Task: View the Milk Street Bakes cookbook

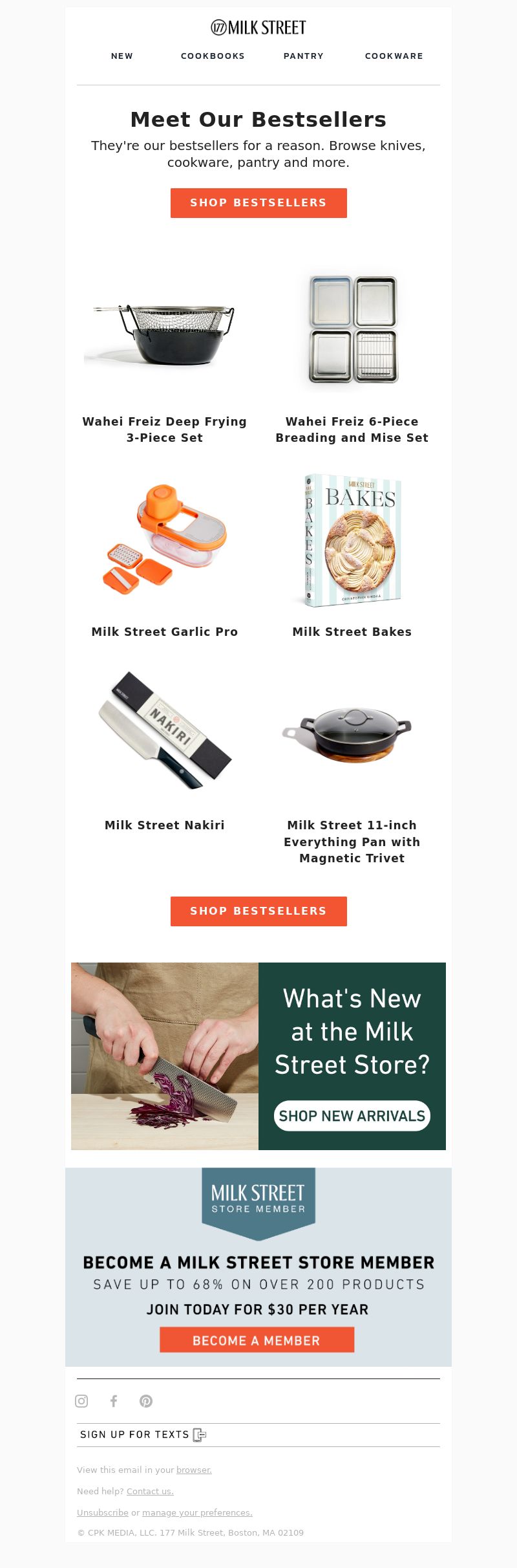Action: pyautogui.click(x=352, y=631)
